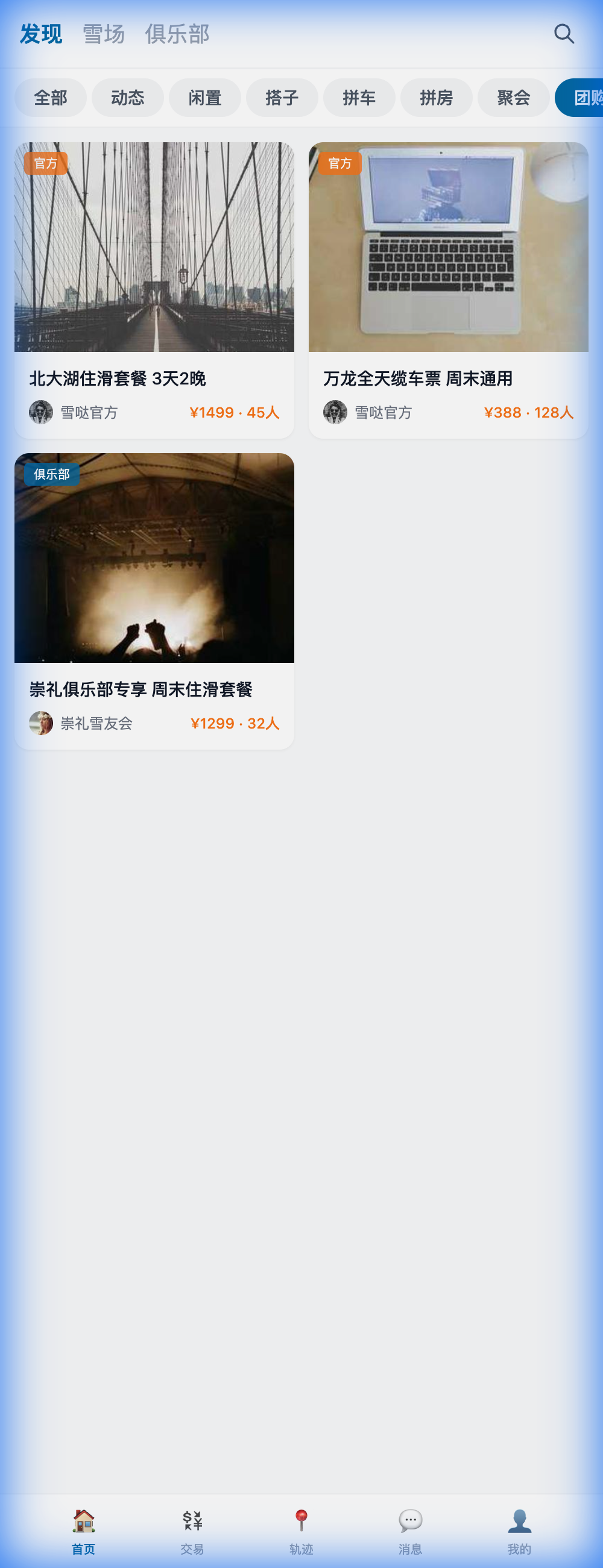
Task: Click the 雪哒官方 avatar on the laptop card
Action: pos(335,412)
